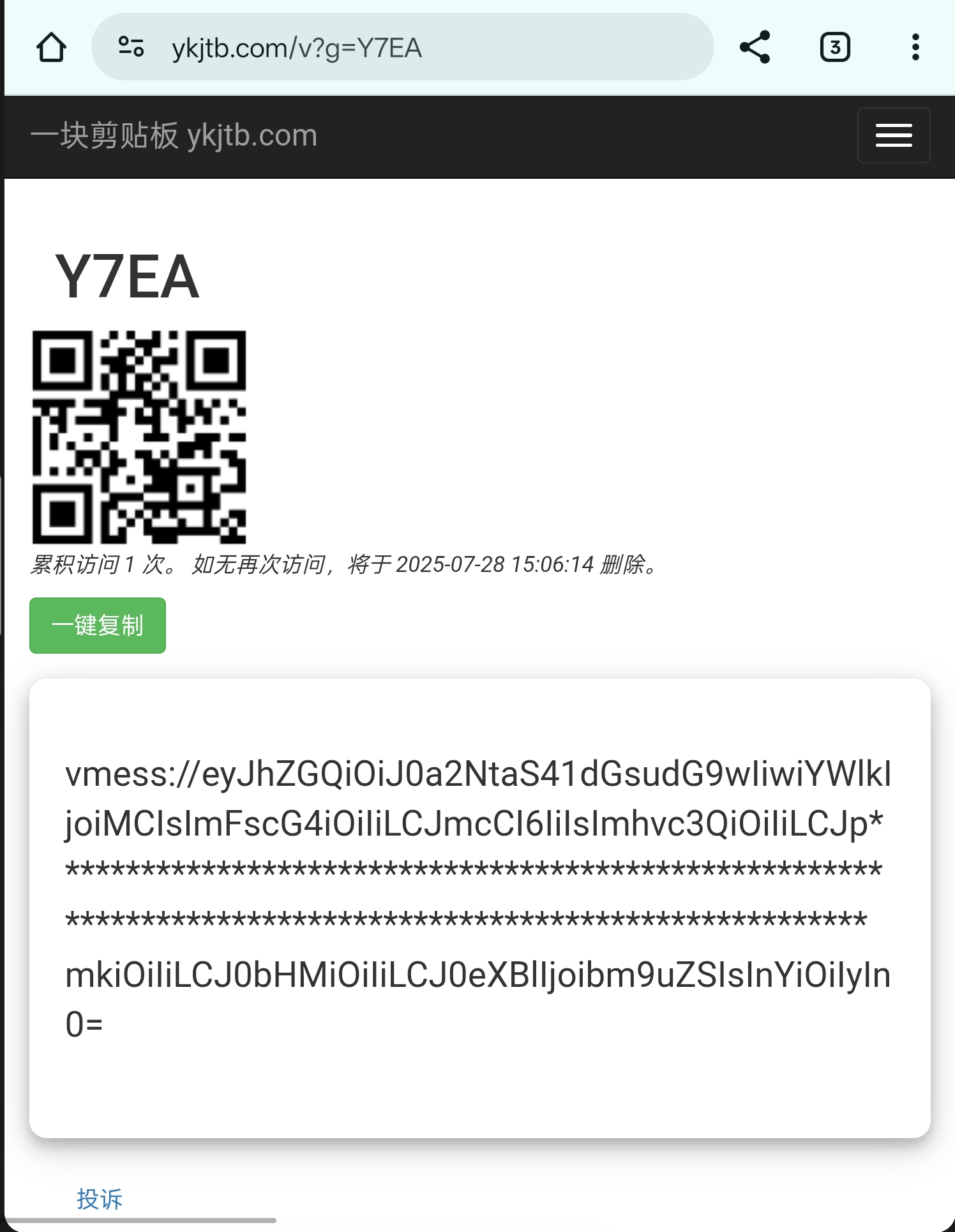Go to the browser home page
Viewport: 955px width, 1232px height.
[51, 48]
